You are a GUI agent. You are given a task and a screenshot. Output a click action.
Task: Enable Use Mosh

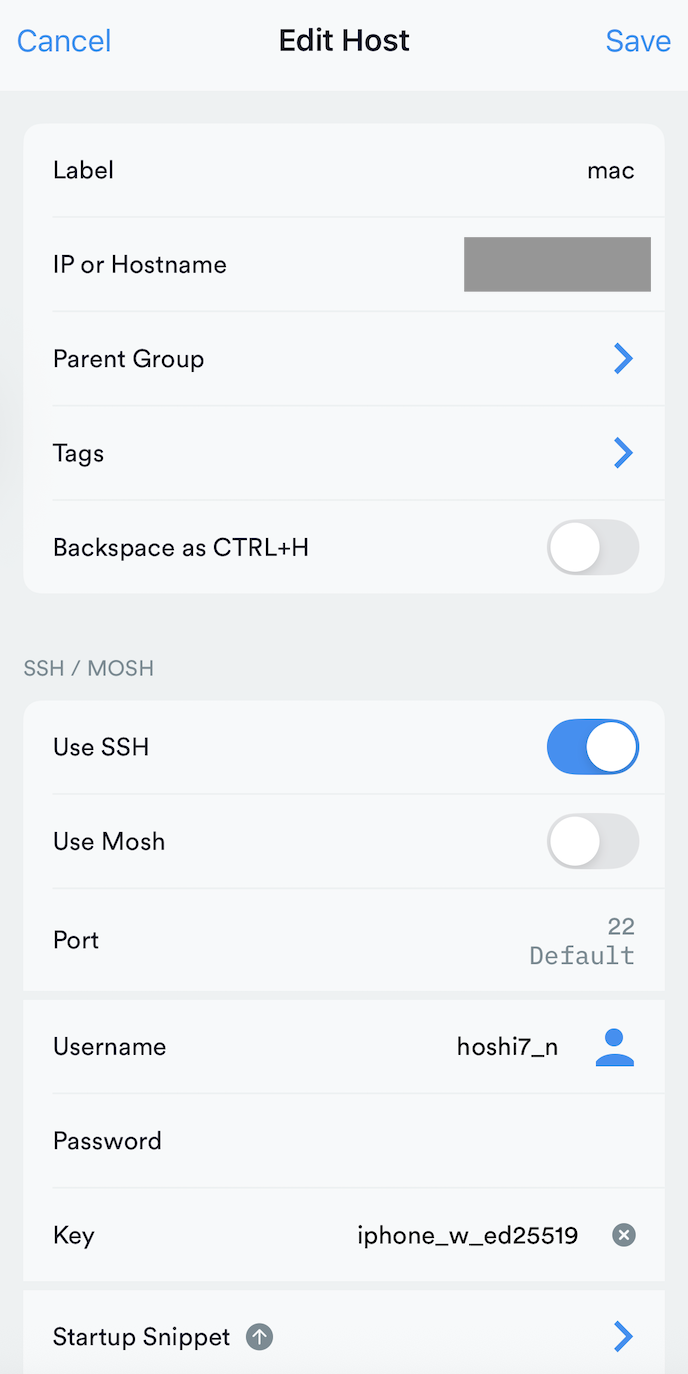[592, 841]
